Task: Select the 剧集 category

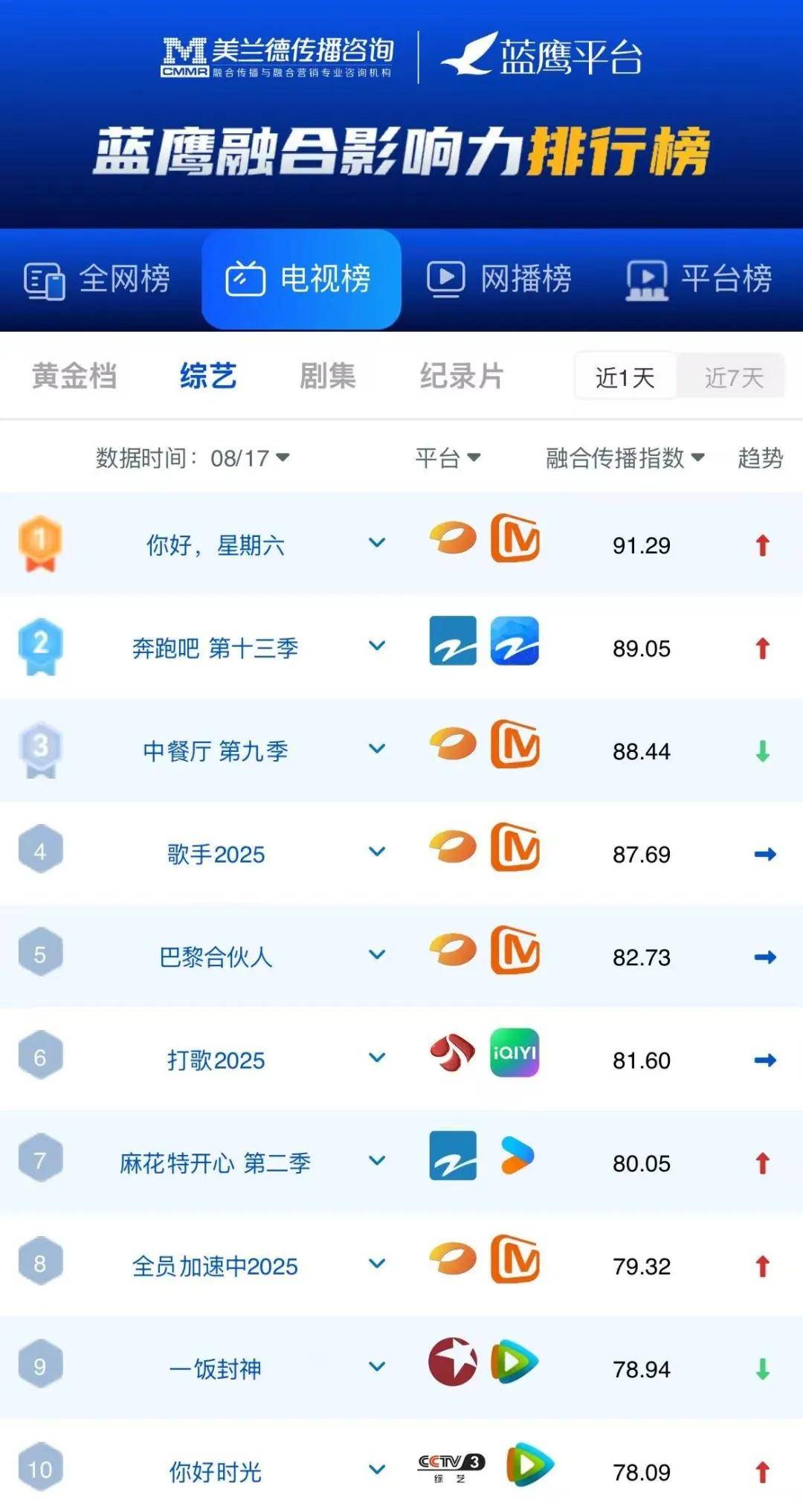Action: point(327,376)
